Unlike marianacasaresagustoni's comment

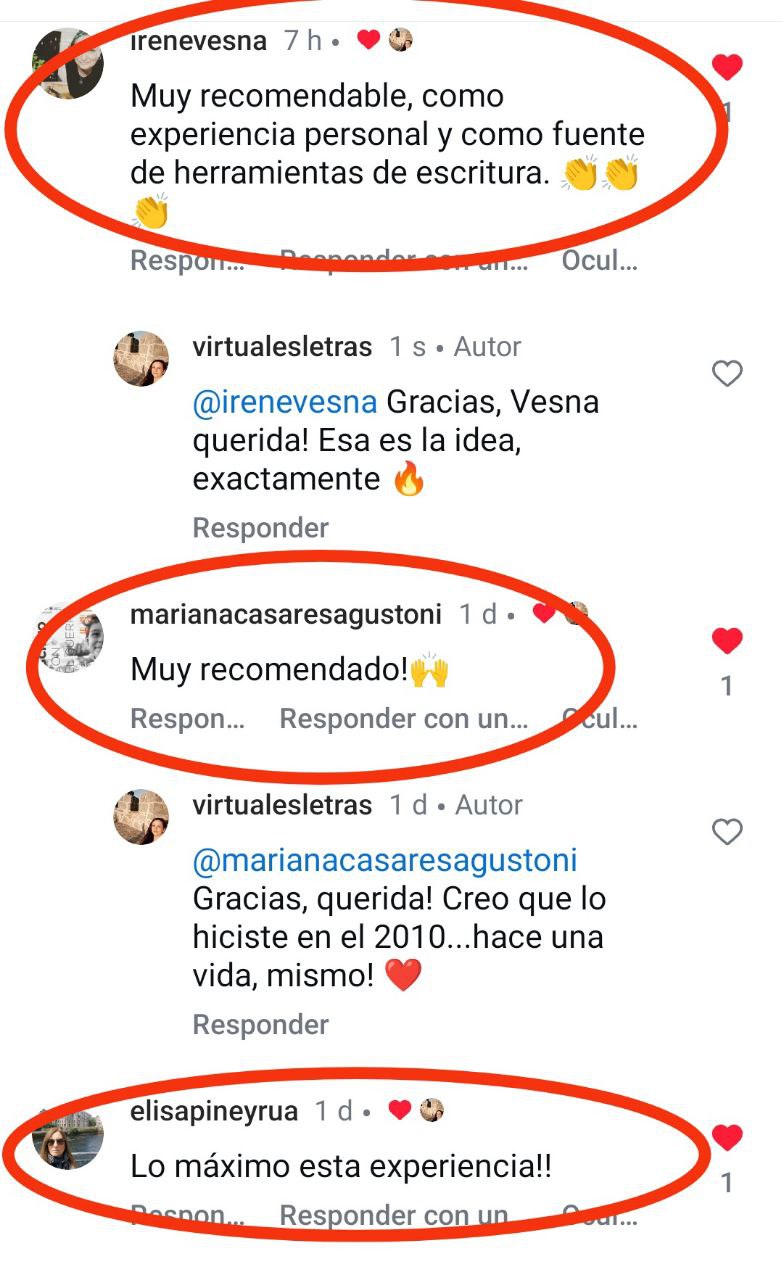727,641
